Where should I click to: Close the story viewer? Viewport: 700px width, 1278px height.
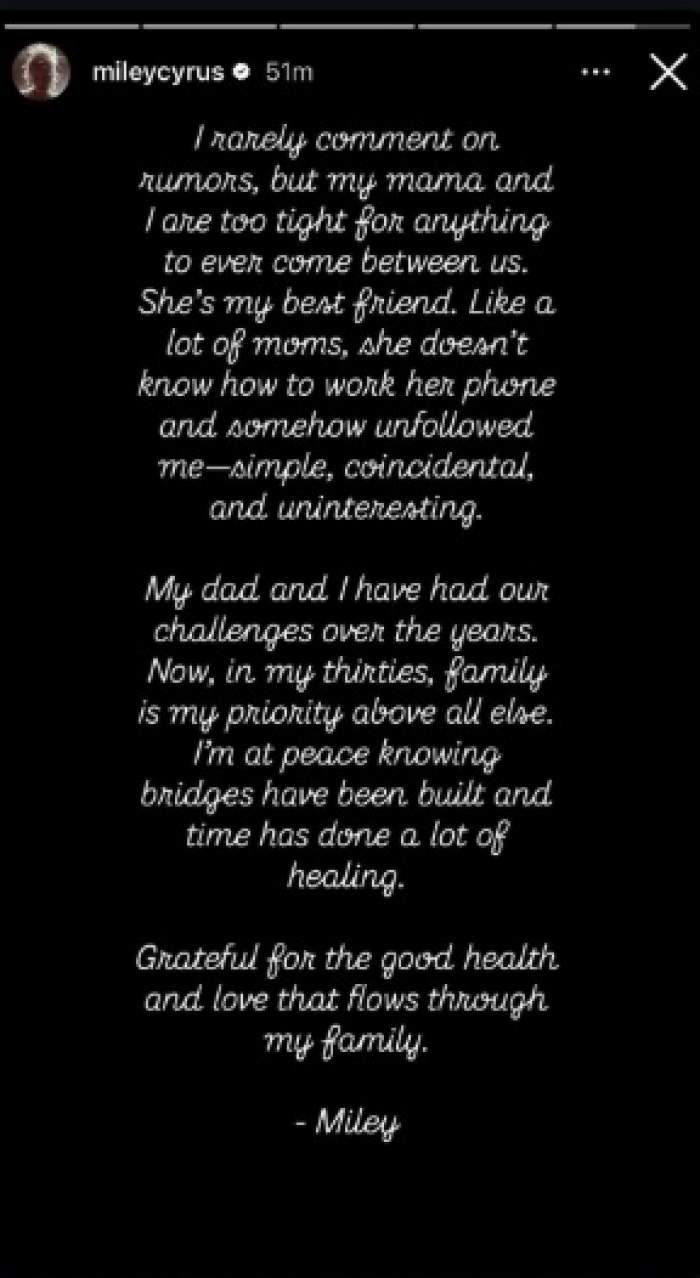[667, 73]
